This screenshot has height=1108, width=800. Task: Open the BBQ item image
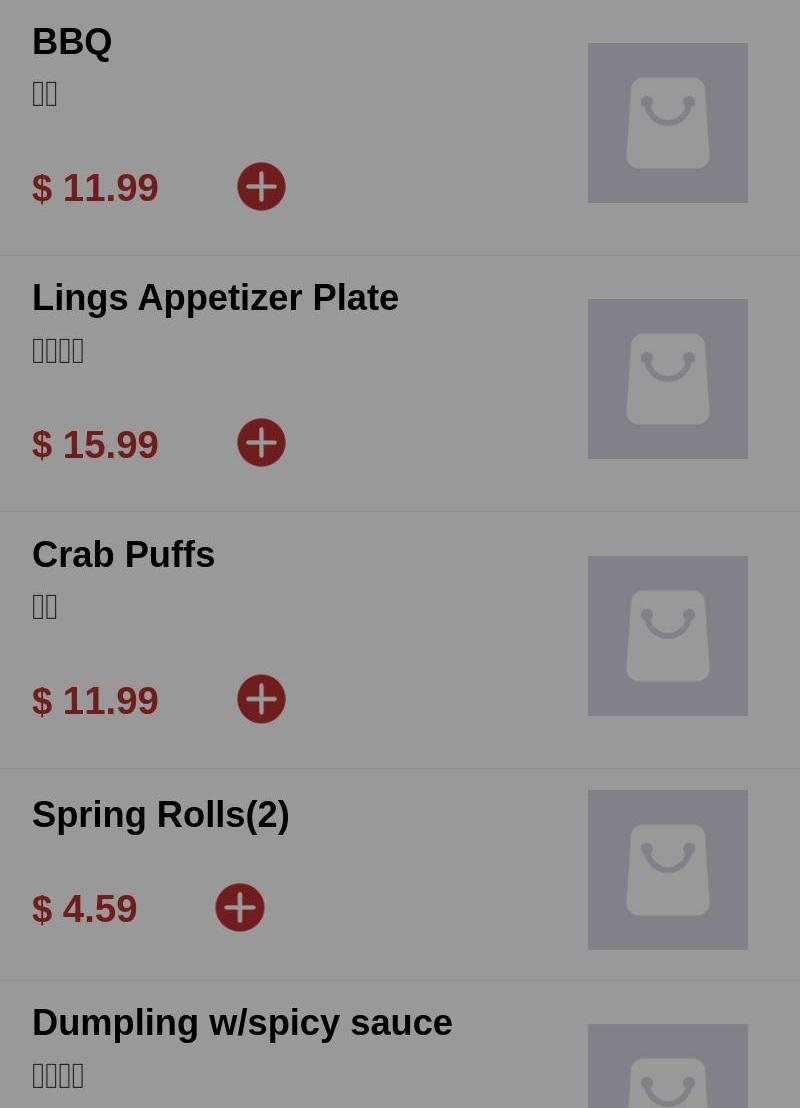[x=667, y=123]
